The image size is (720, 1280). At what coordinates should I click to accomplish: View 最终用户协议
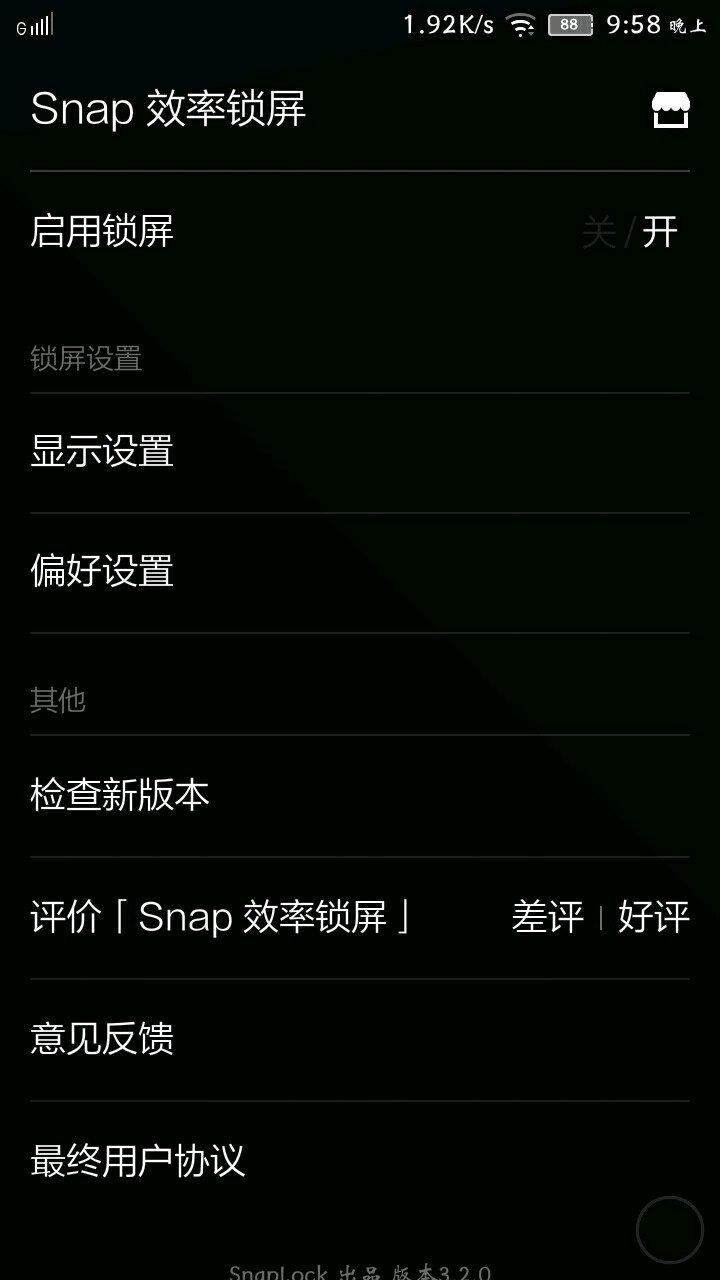point(138,1161)
